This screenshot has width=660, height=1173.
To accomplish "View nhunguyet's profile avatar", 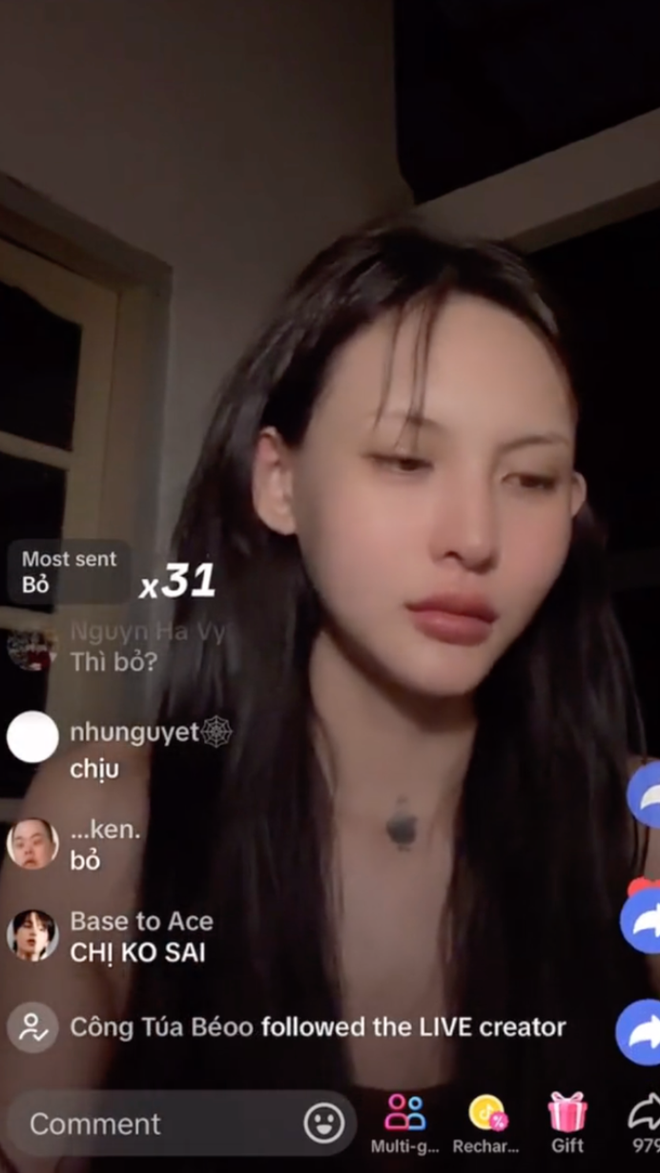I will [32, 737].
